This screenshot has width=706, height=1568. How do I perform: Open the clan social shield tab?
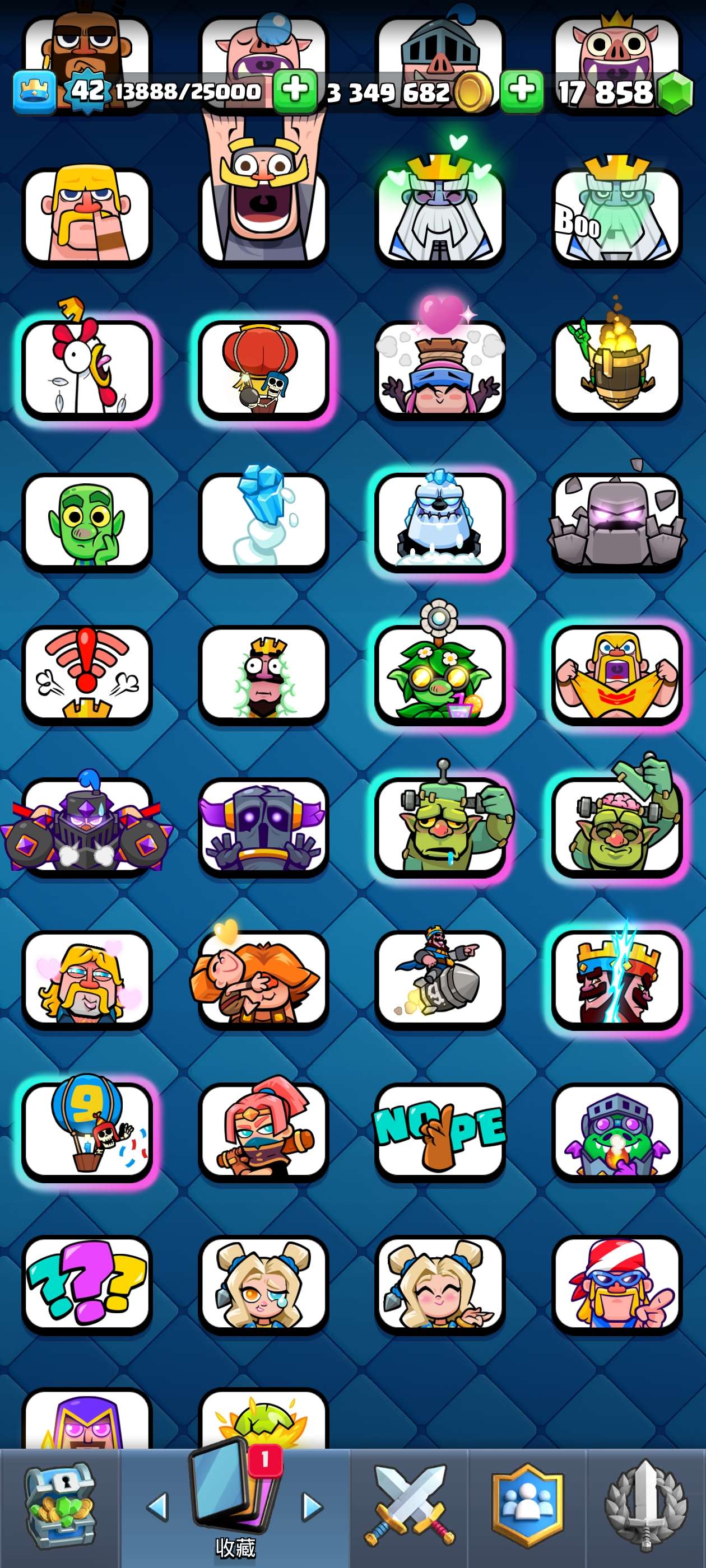[527, 1505]
